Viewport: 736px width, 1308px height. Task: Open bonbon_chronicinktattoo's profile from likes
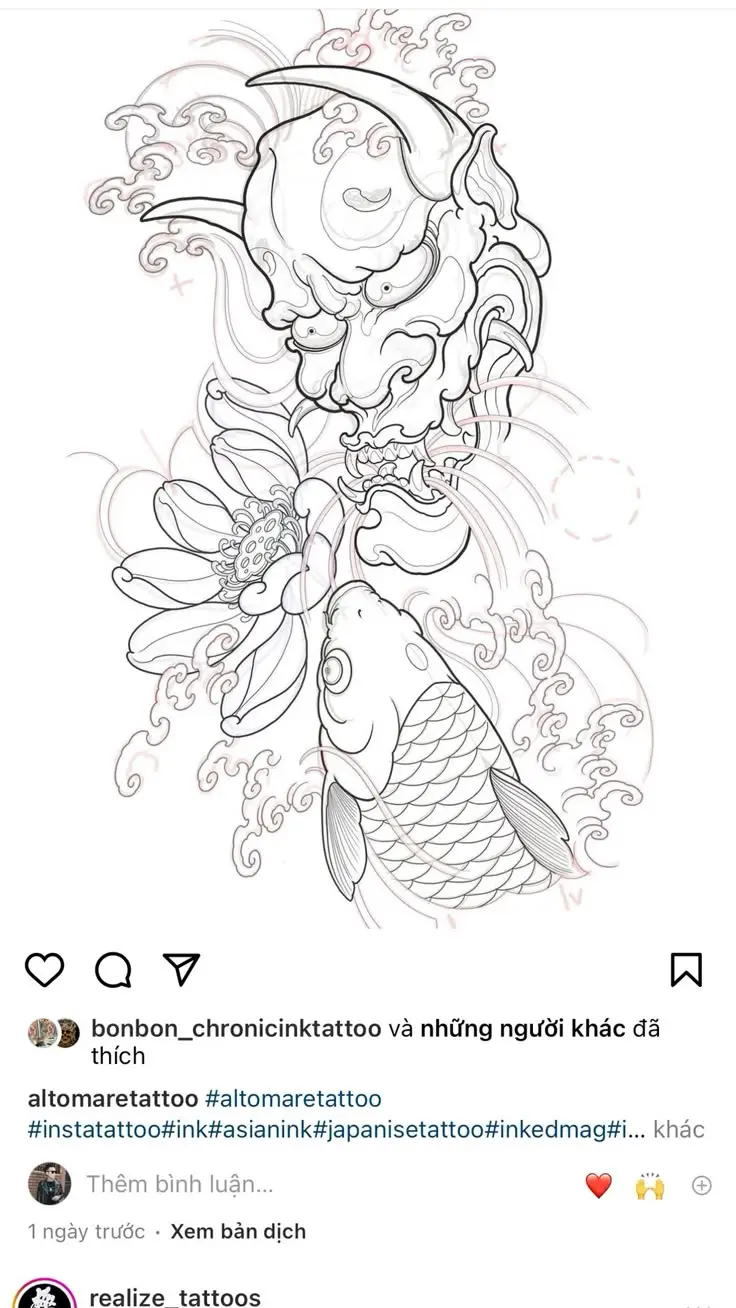click(x=235, y=1029)
